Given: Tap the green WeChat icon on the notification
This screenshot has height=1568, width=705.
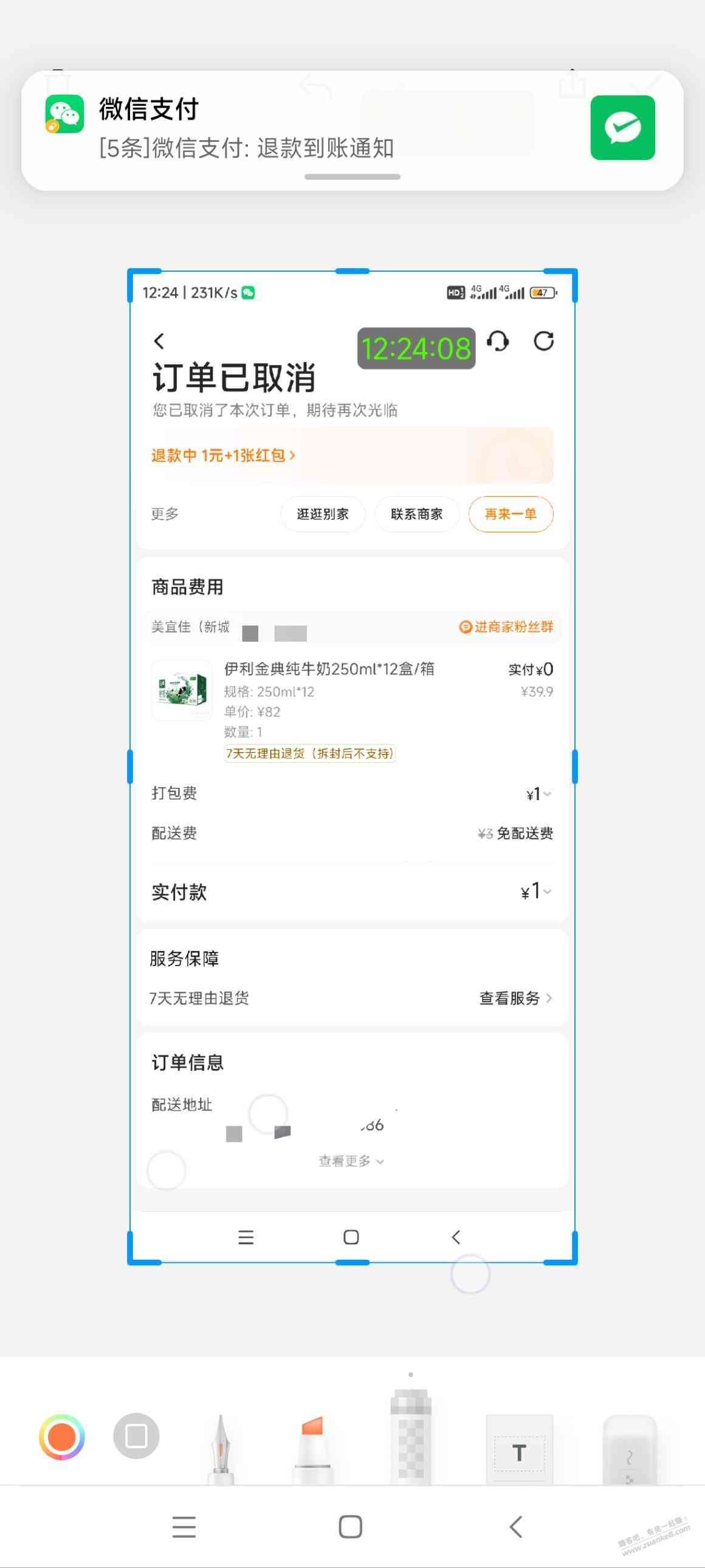Looking at the screenshot, I should click(622, 128).
